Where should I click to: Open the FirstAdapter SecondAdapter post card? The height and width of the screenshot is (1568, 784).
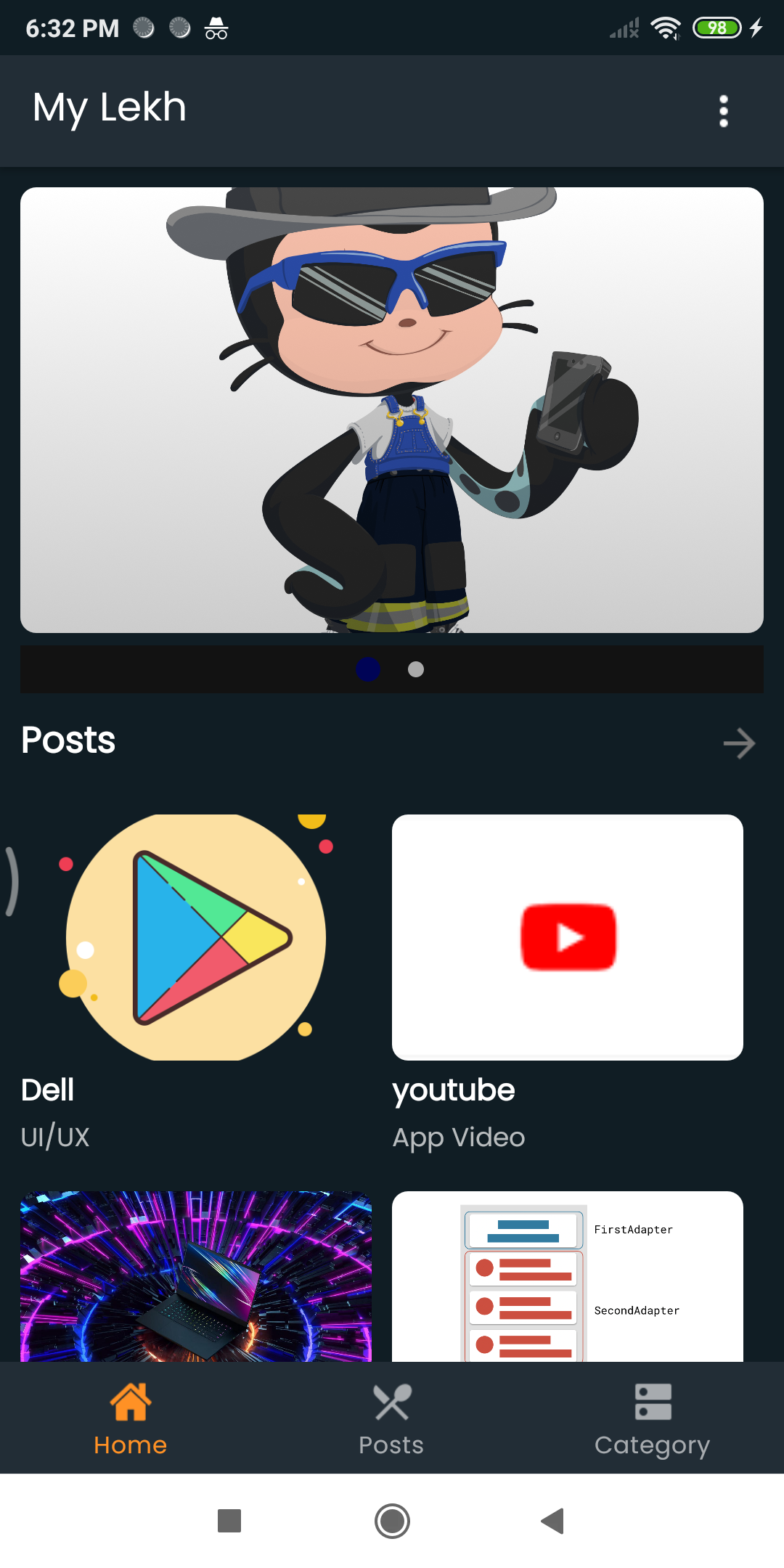coord(568,1276)
